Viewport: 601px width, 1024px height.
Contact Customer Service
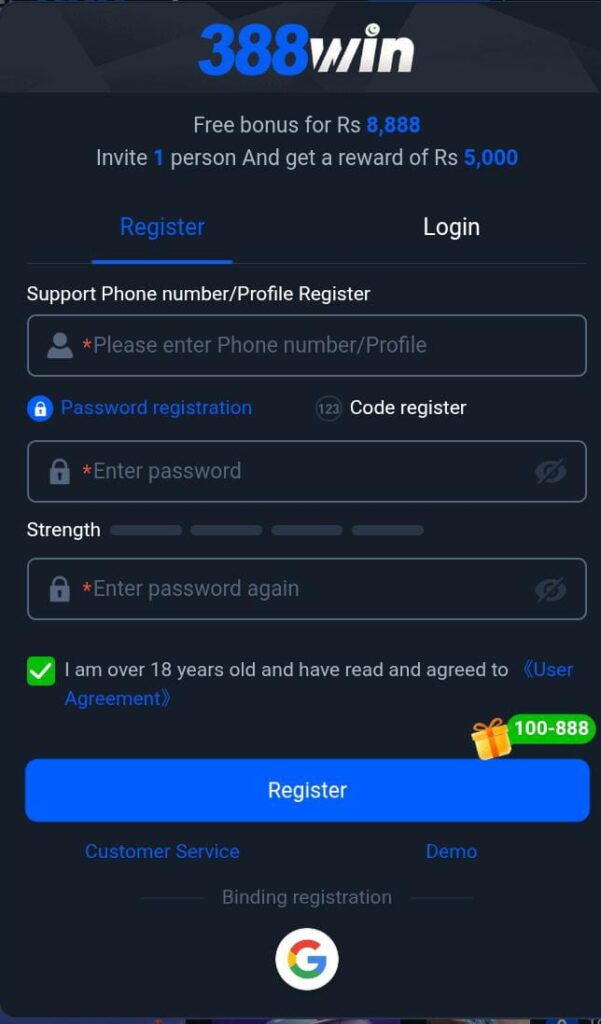[162, 852]
